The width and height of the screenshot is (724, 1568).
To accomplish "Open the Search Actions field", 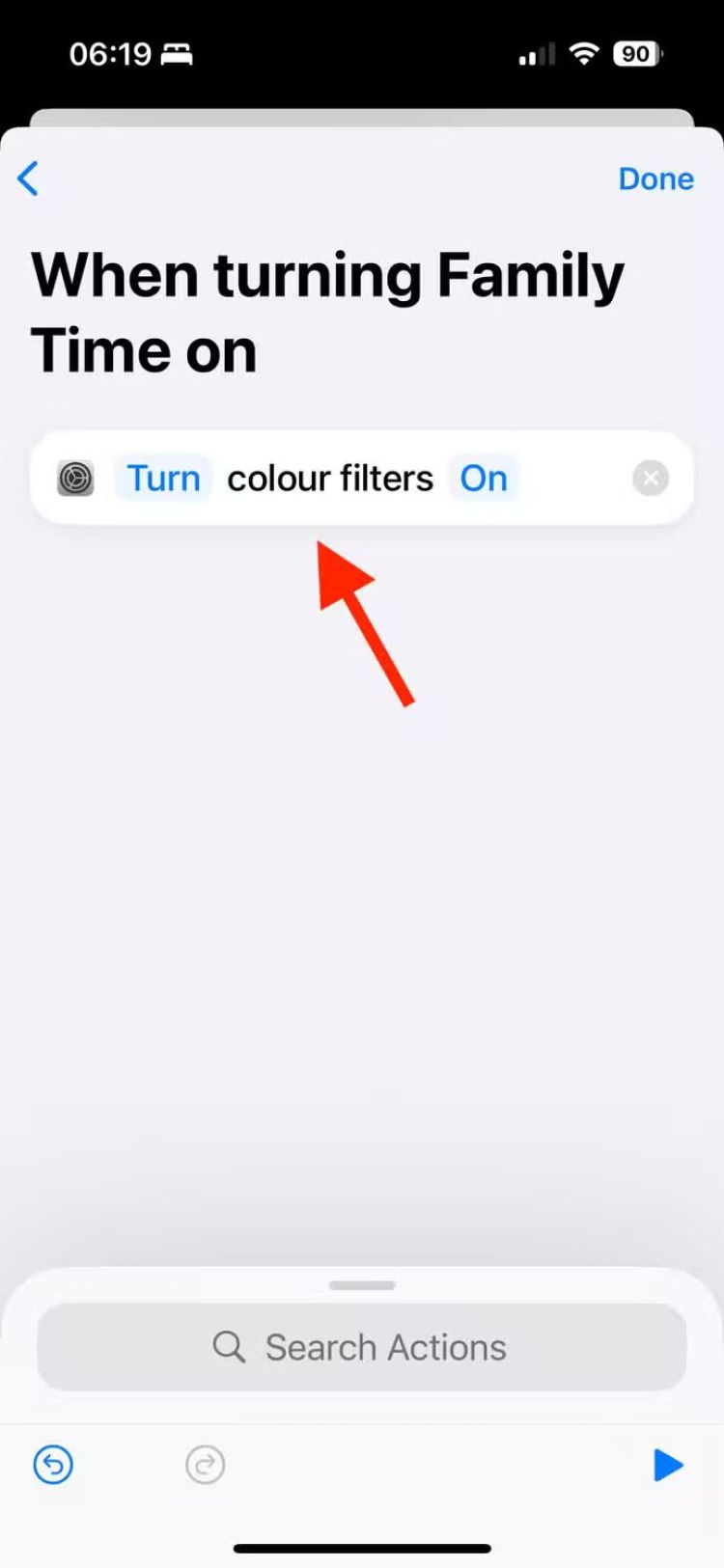I will [x=362, y=1347].
